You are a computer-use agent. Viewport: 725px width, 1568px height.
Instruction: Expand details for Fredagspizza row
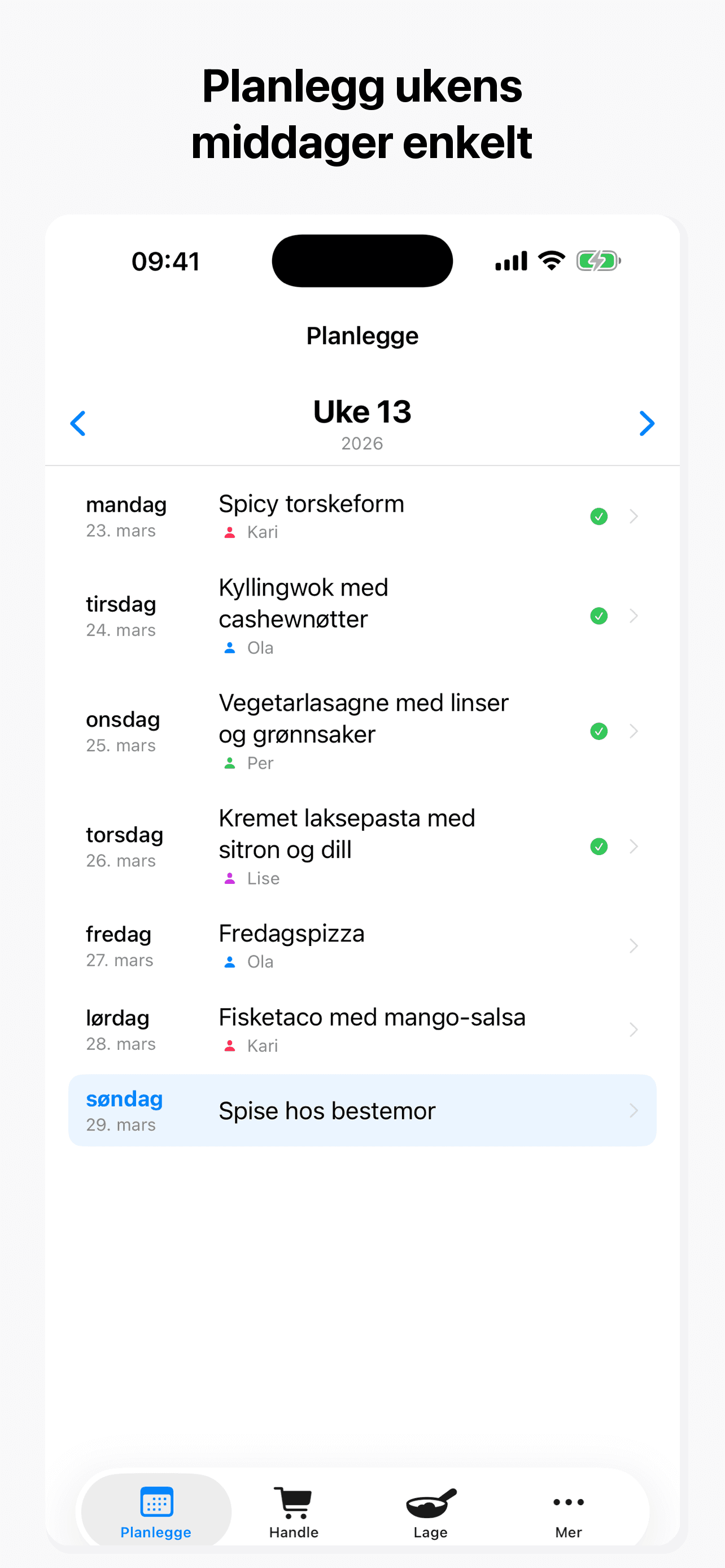click(633, 945)
